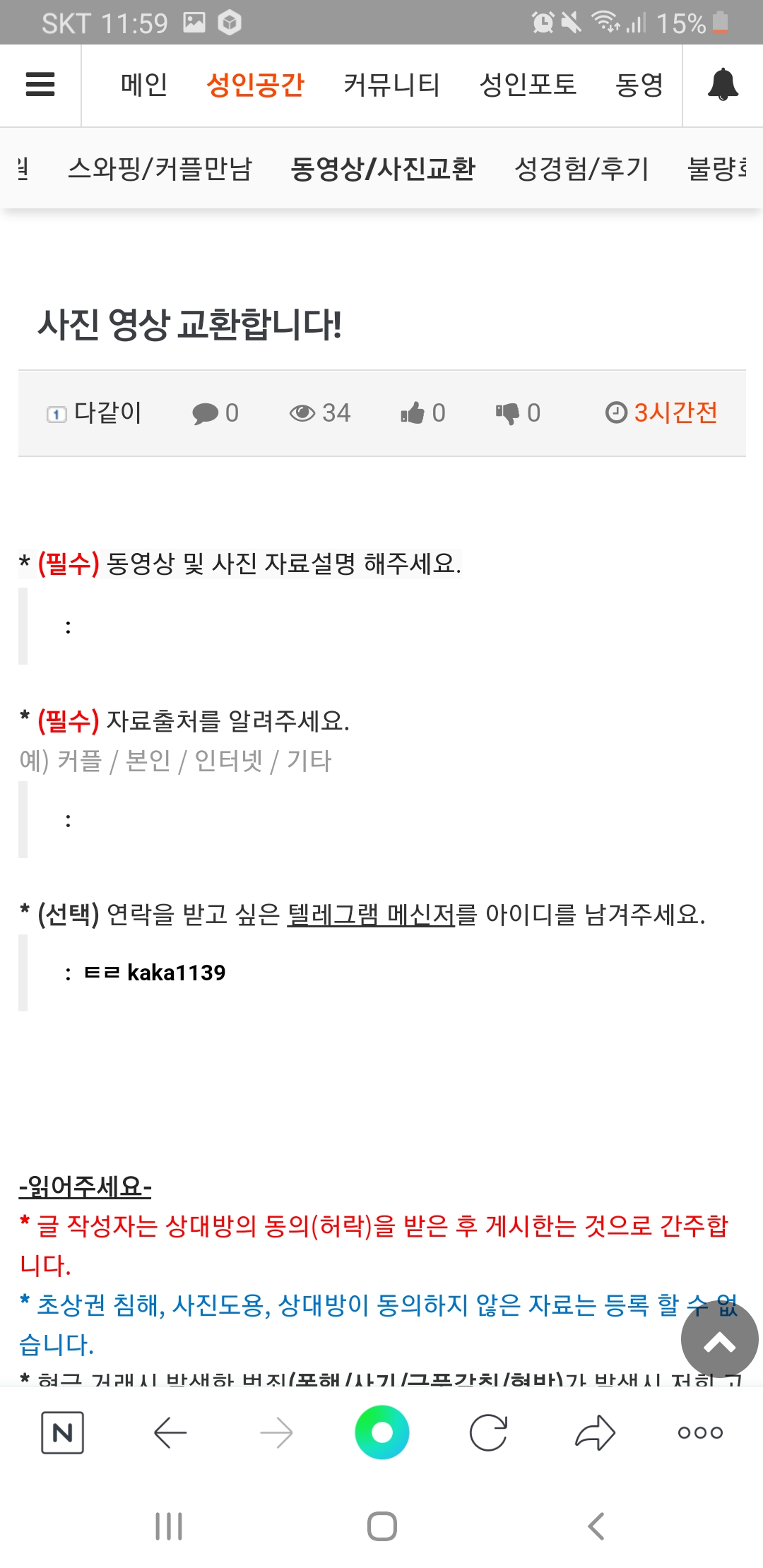This screenshot has height=1568, width=763.
Task: Open author 다같이's profile
Action: click(107, 412)
